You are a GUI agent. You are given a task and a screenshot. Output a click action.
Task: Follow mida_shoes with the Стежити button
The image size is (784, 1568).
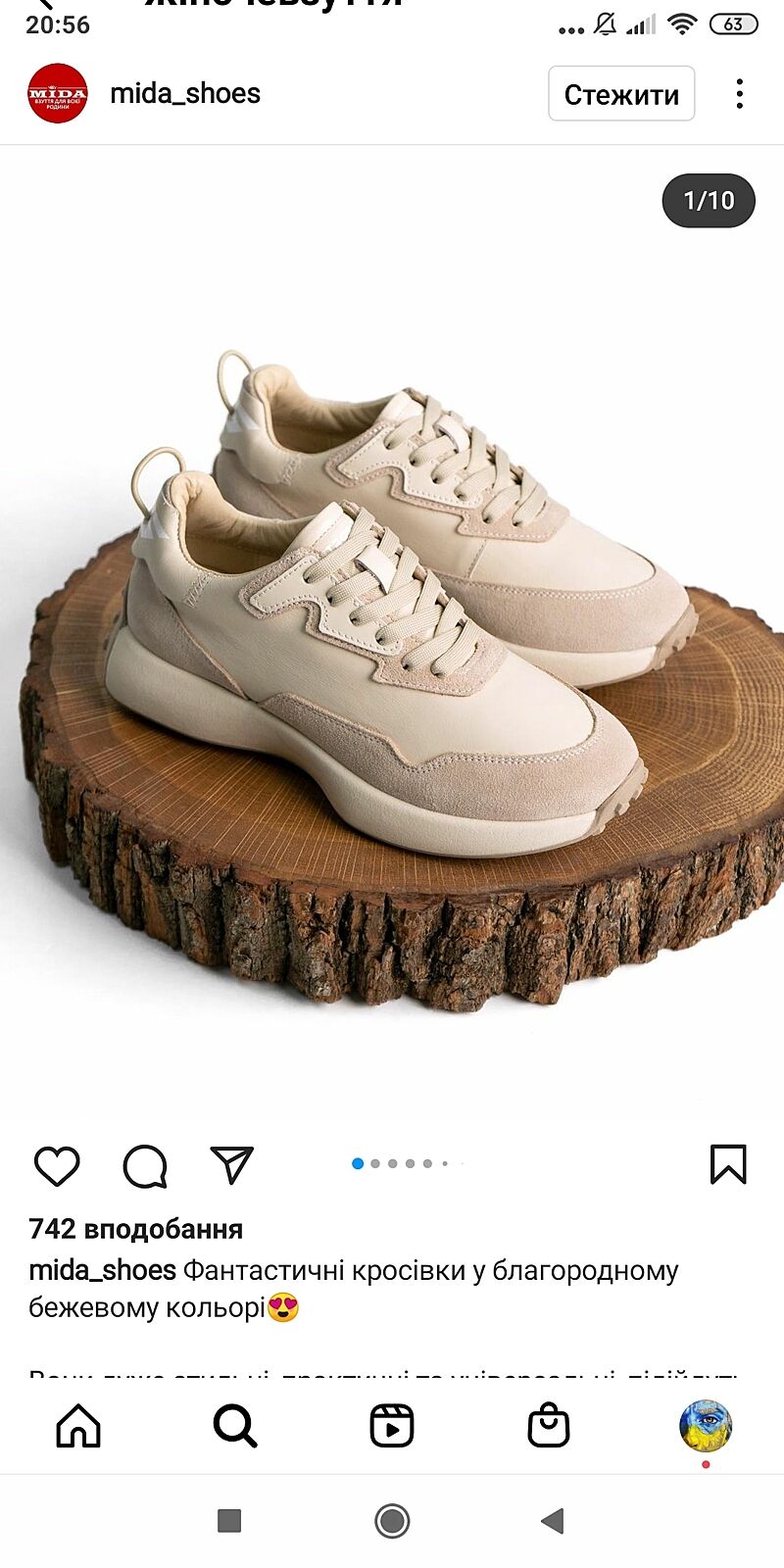tap(621, 94)
